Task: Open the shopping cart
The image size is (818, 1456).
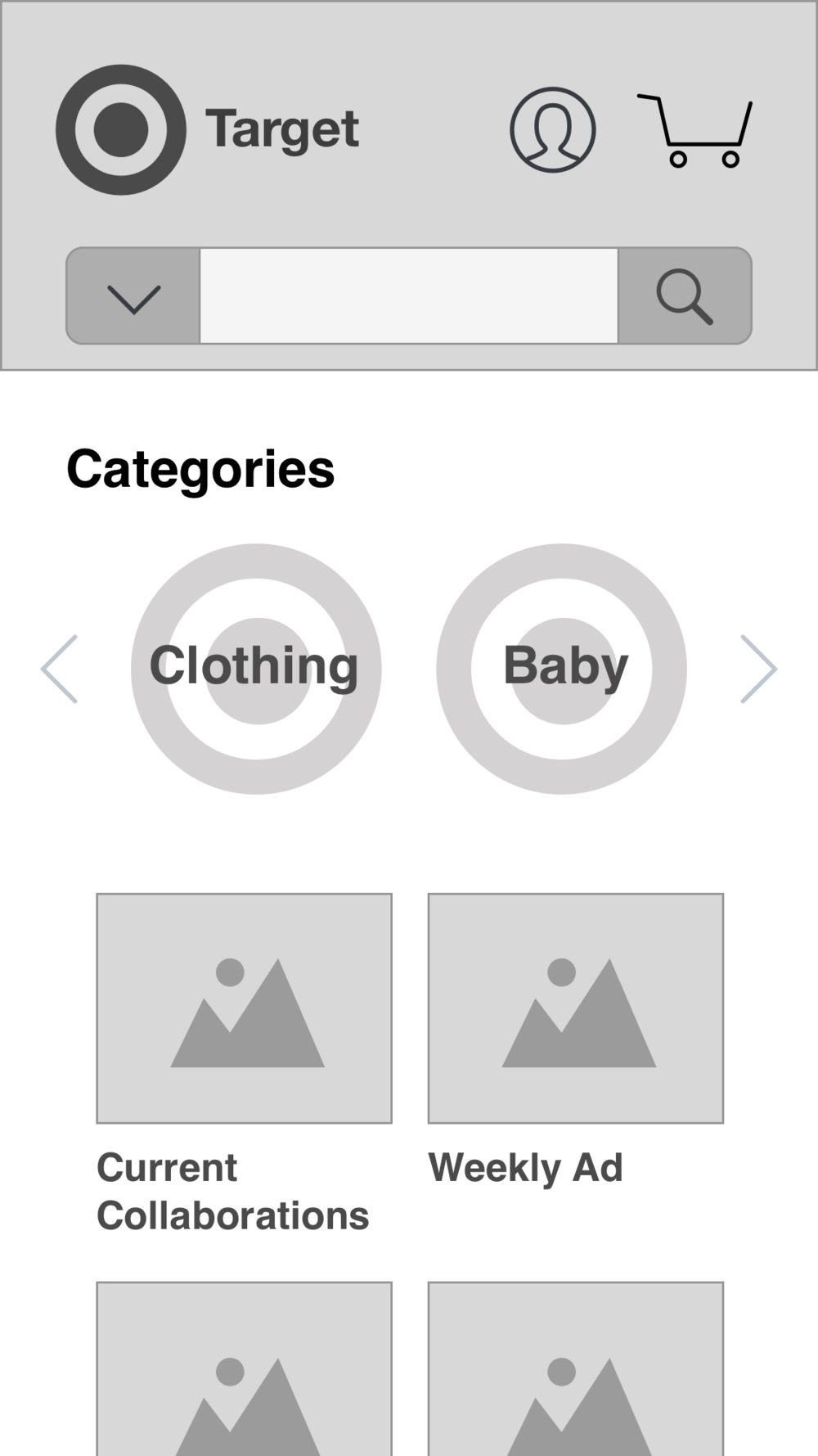Action: click(694, 131)
